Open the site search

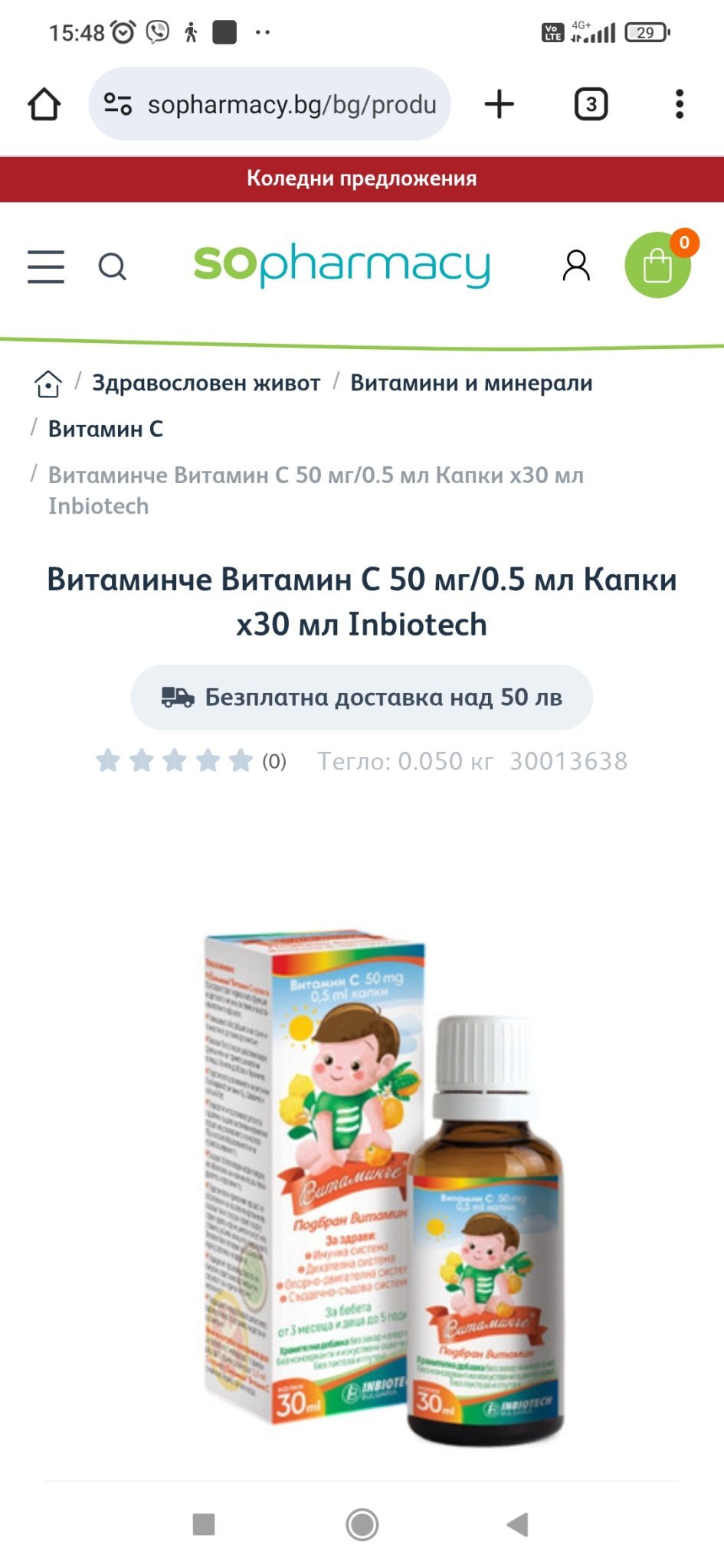(x=113, y=267)
